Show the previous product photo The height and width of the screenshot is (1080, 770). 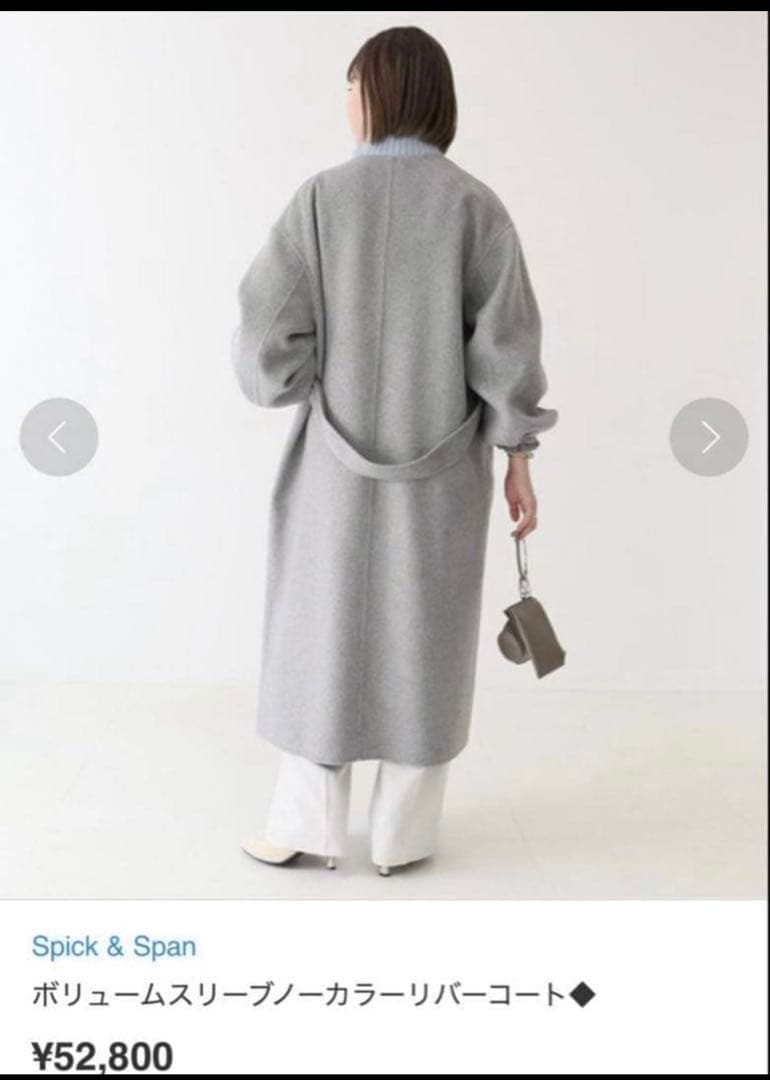[59, 437]
